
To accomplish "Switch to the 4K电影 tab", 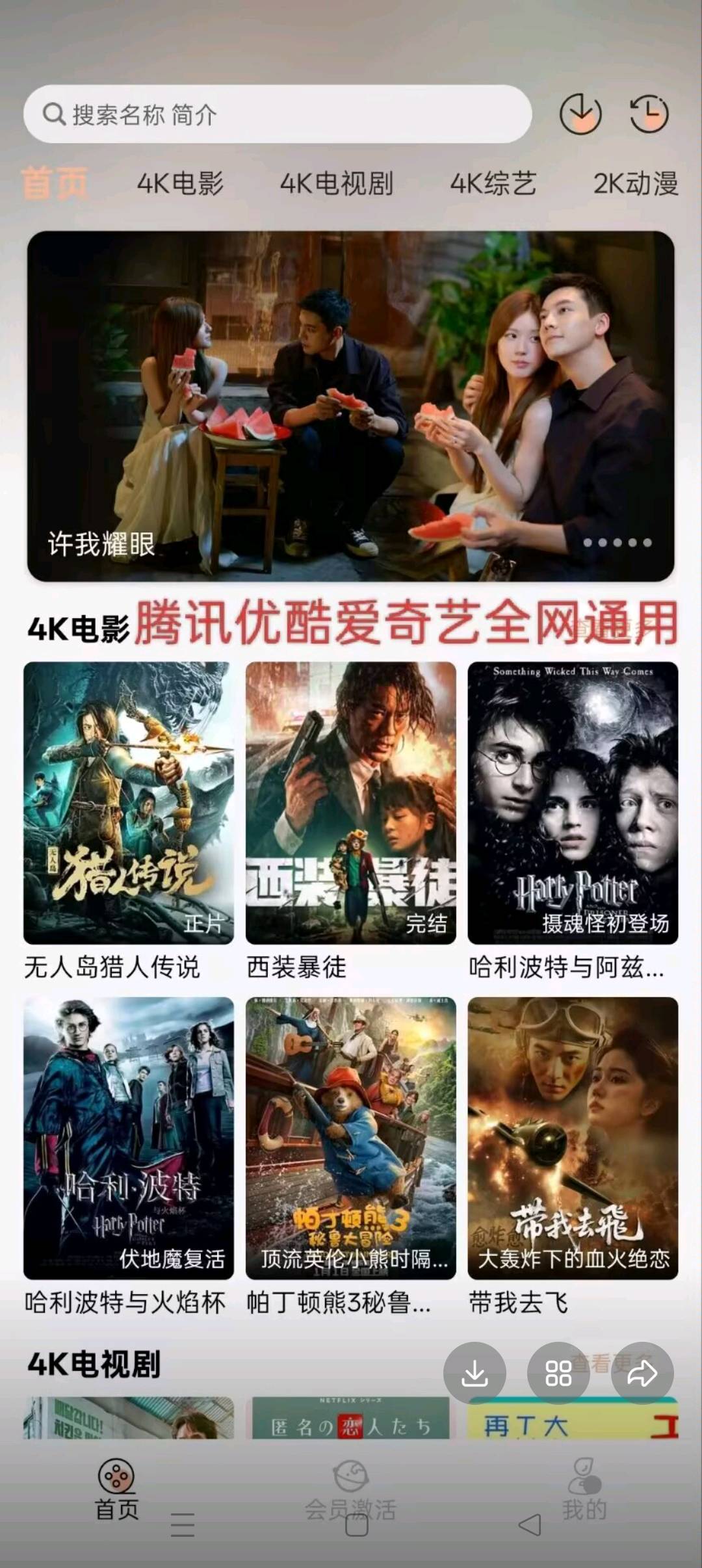I will click(x=180, y=184).
